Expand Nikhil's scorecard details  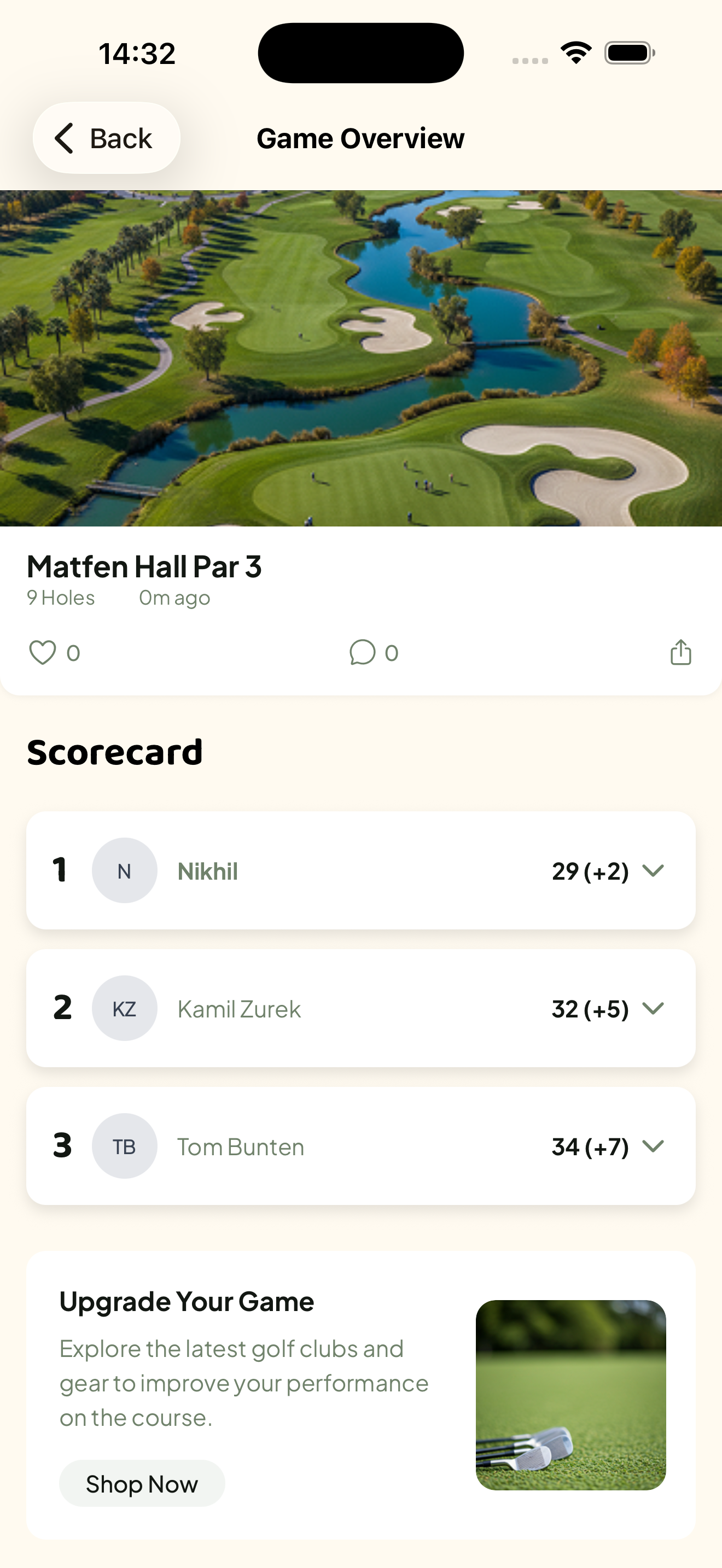654,870
